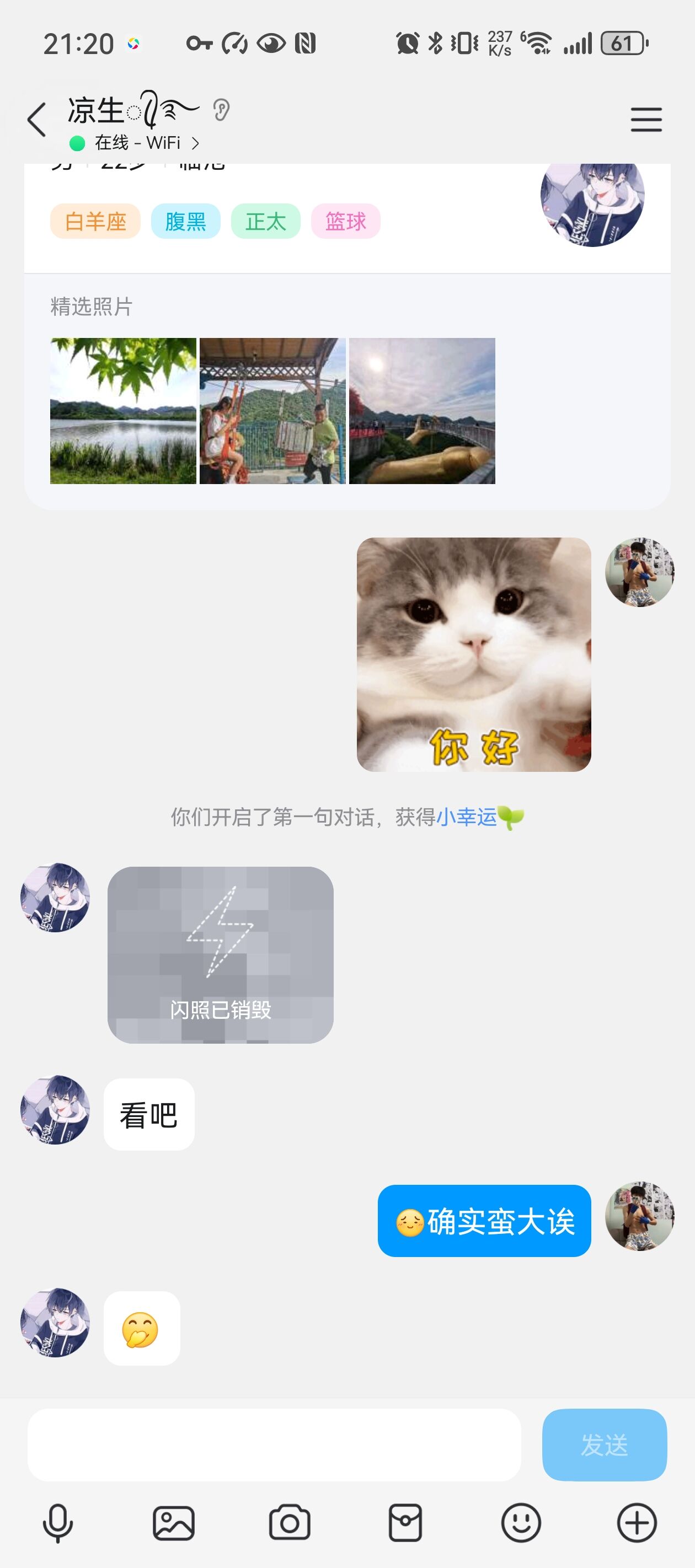The image size is (695, 1568).
Task: Open the lake photo in 精选照片
Action: [123, 411]
